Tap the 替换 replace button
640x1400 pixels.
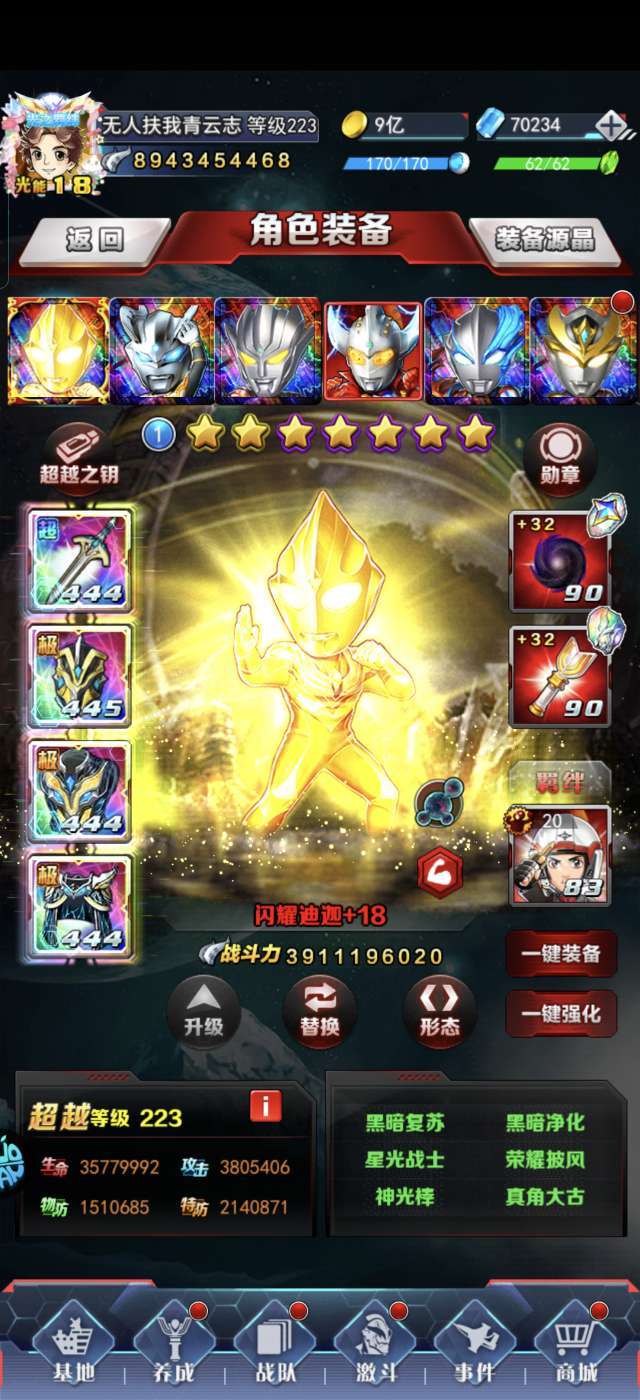(x=321, y=1011)
